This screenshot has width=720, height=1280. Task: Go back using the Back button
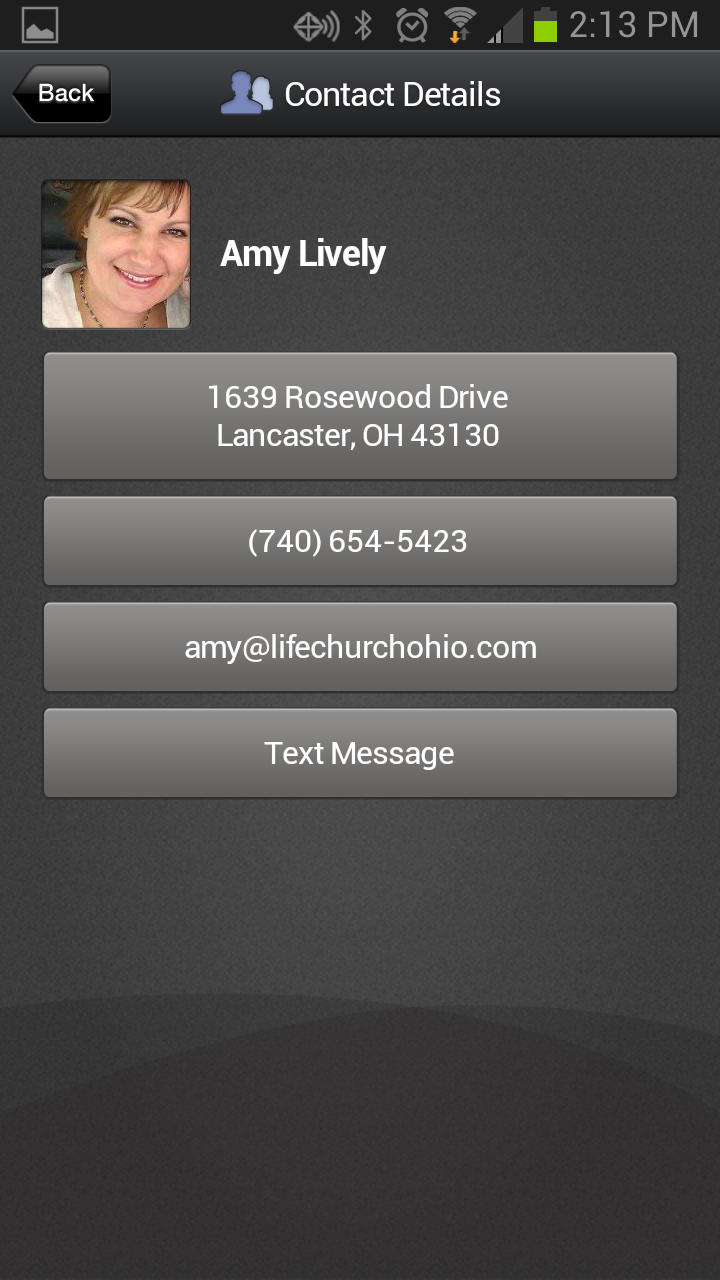click(63, 94)
